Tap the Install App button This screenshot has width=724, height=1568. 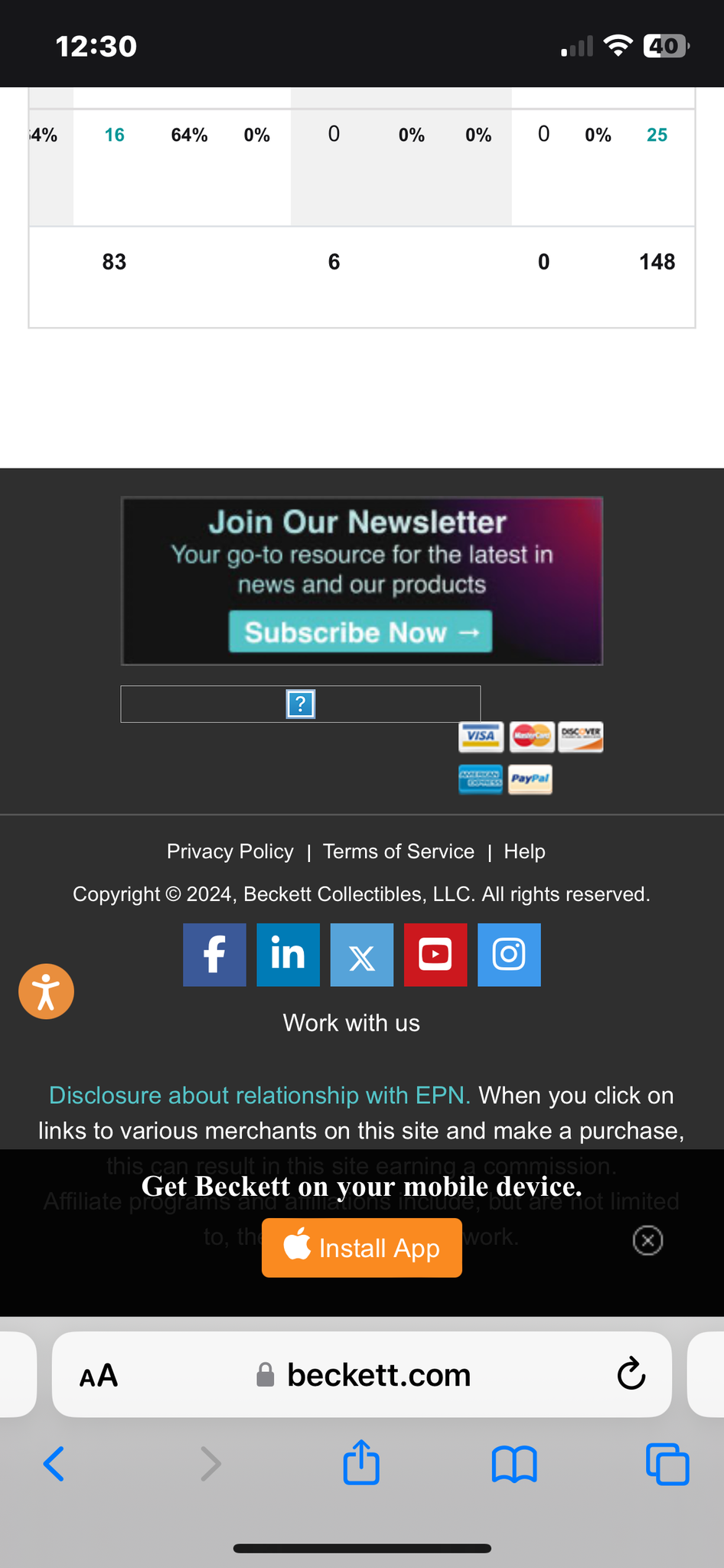(362, 1248)
